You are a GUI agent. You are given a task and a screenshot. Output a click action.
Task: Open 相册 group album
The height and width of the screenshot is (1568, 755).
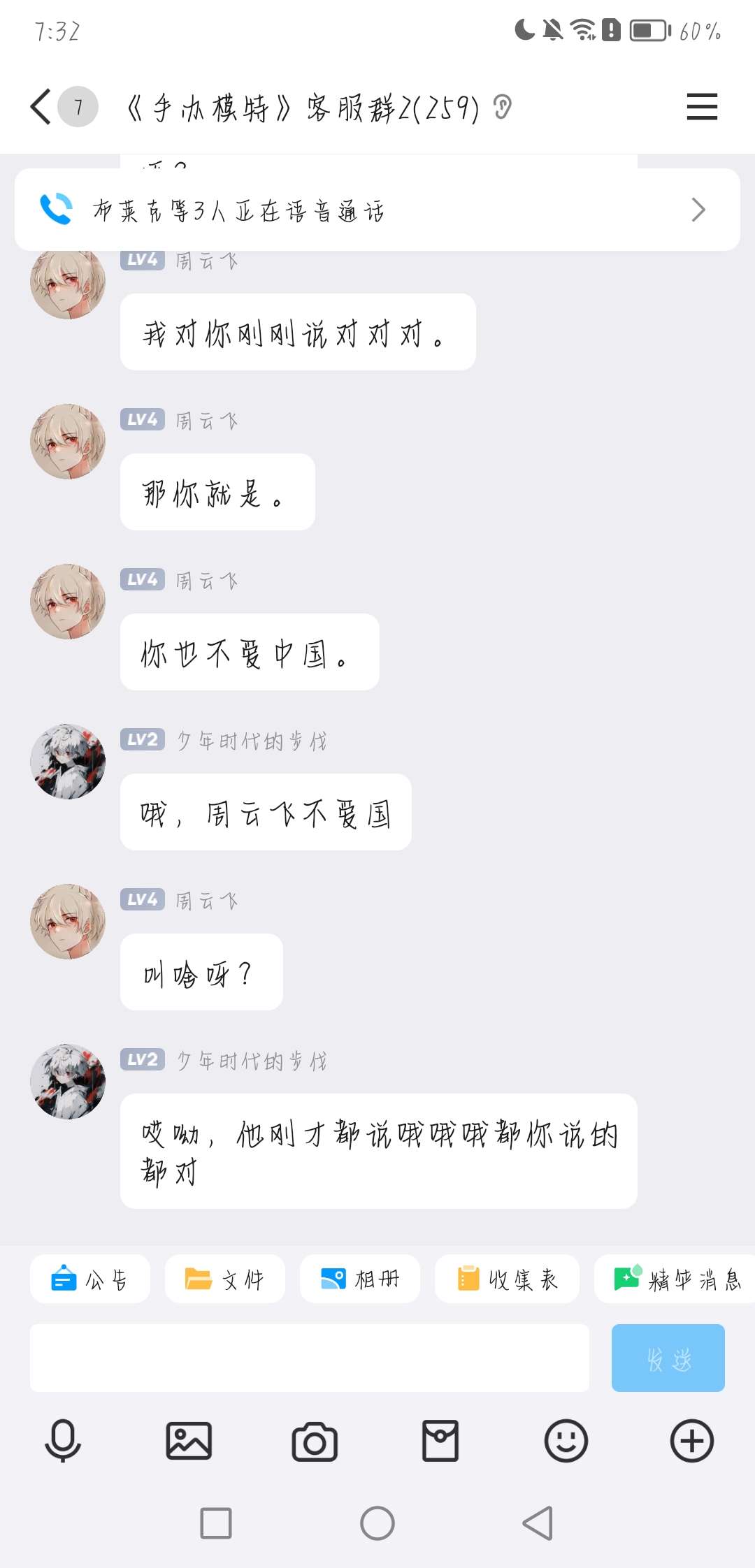pos(360,1279)
